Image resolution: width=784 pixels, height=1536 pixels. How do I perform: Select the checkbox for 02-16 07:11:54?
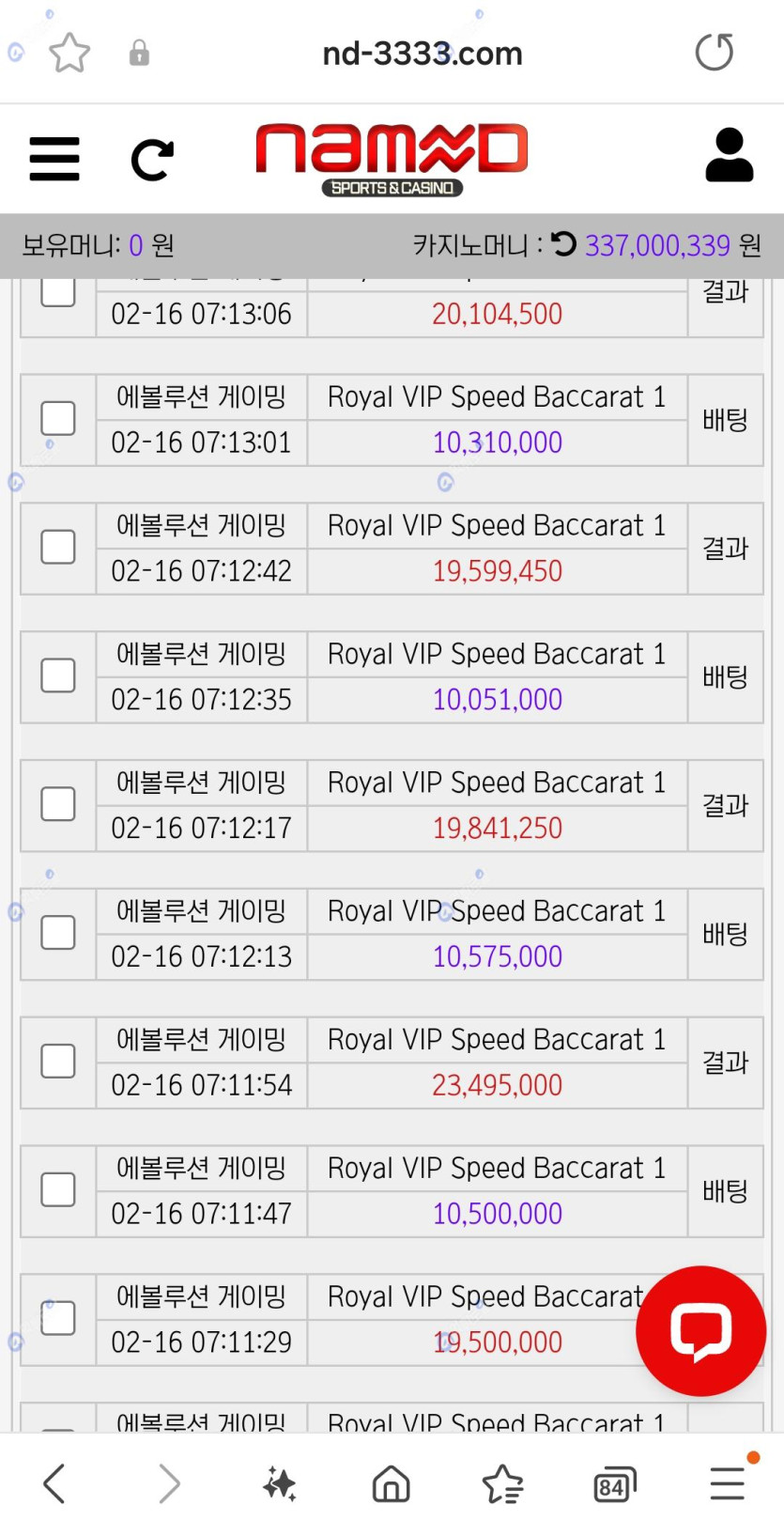[58, 1062]
